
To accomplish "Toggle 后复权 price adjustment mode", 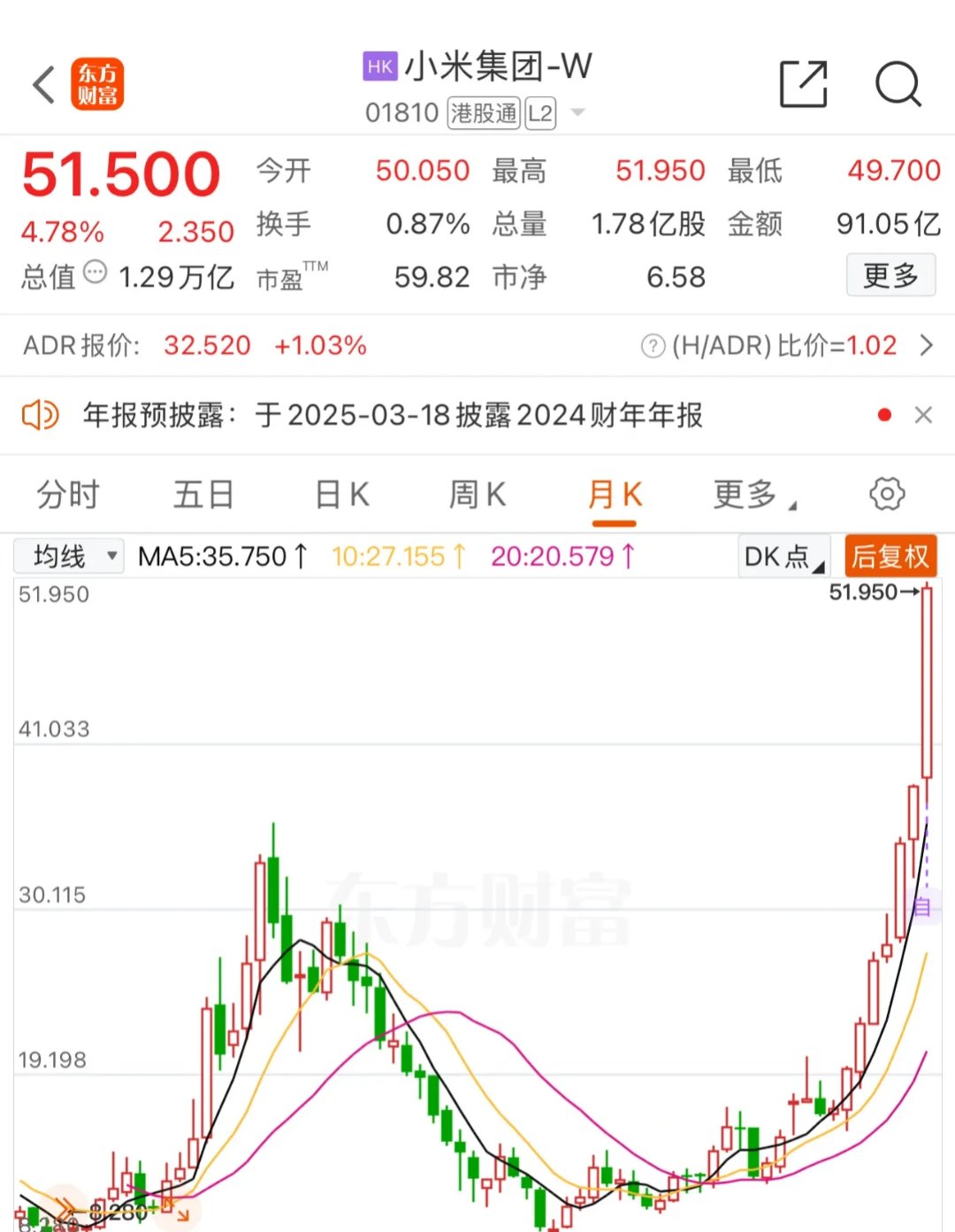I will pos(890,556).
